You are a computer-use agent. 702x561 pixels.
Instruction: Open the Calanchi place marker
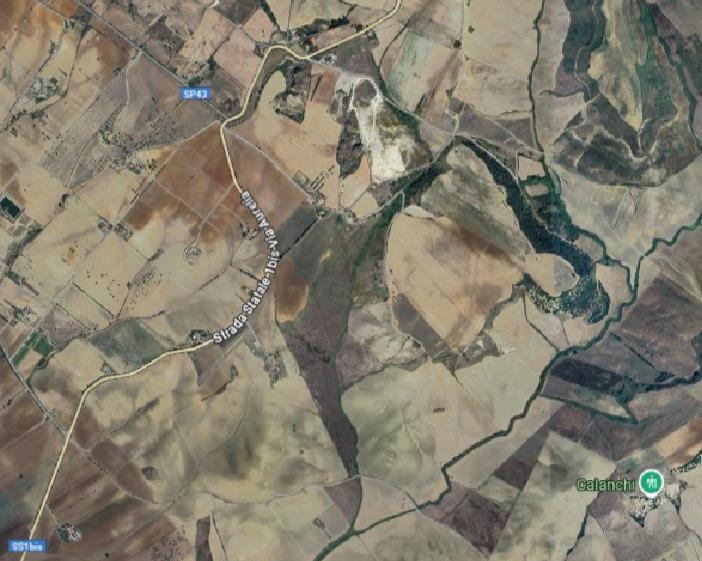click(652, 484)
